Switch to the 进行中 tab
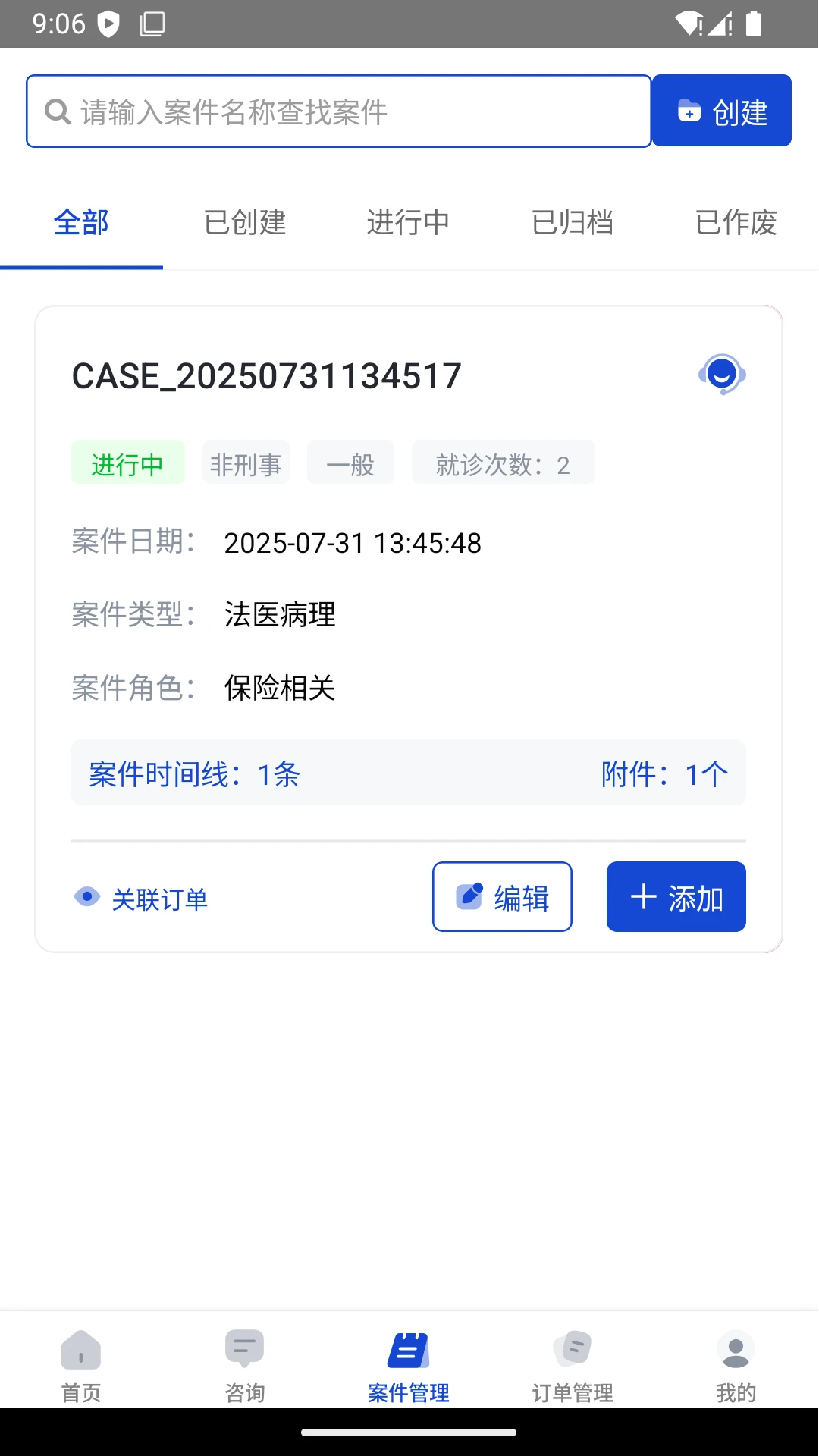This screenshot has height=1456, width=819. click(409, 223)
